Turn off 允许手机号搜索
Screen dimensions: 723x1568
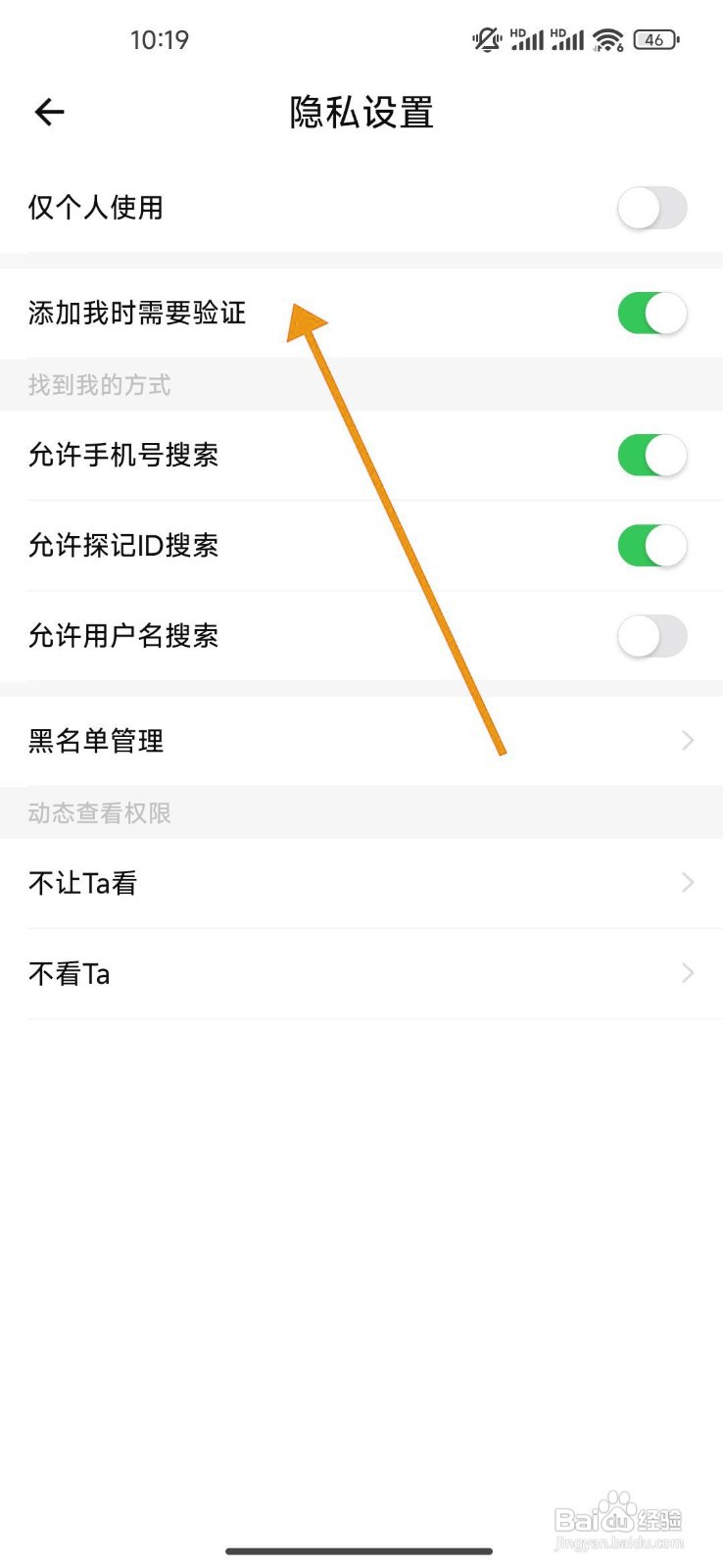point(652,456)
